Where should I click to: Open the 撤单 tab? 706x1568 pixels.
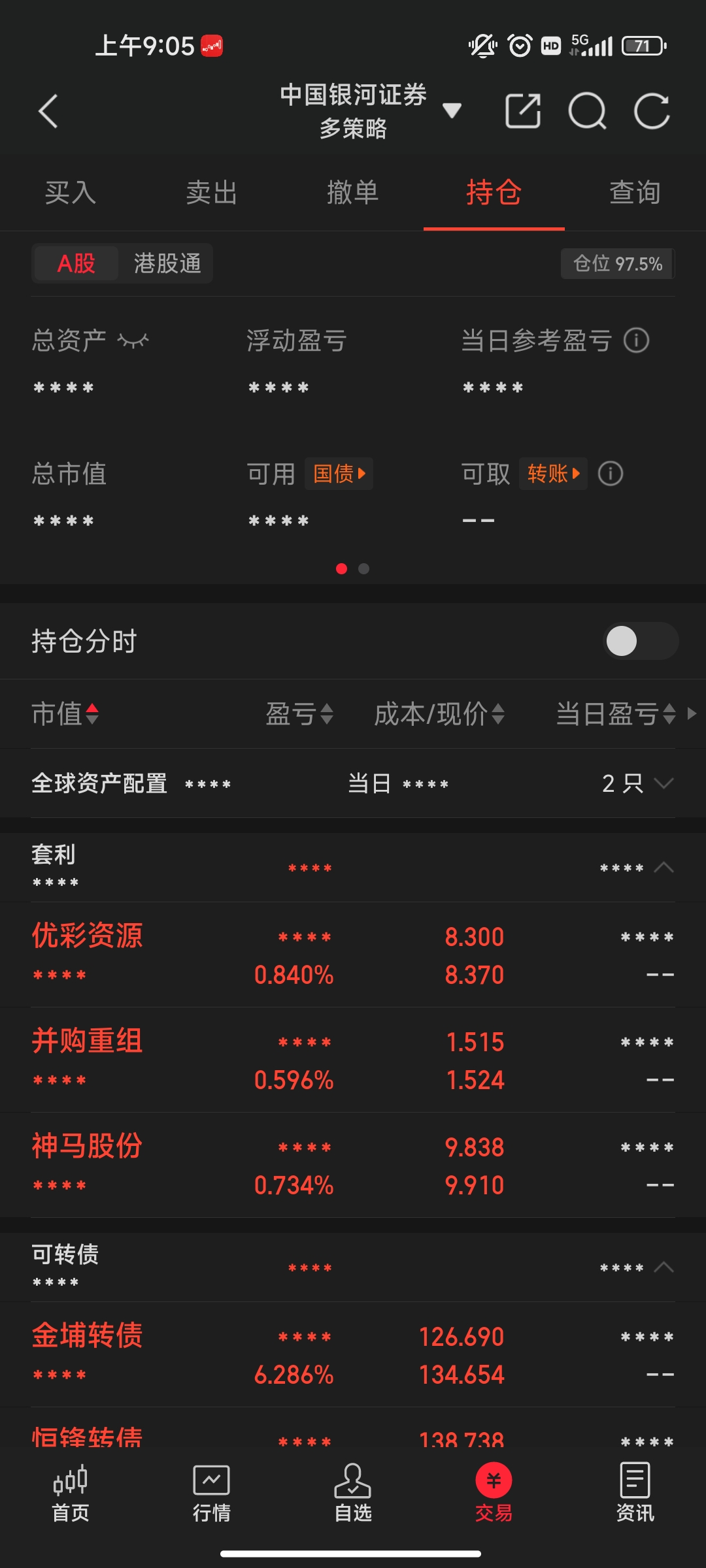pyautogui.click(x=352, y=193)
